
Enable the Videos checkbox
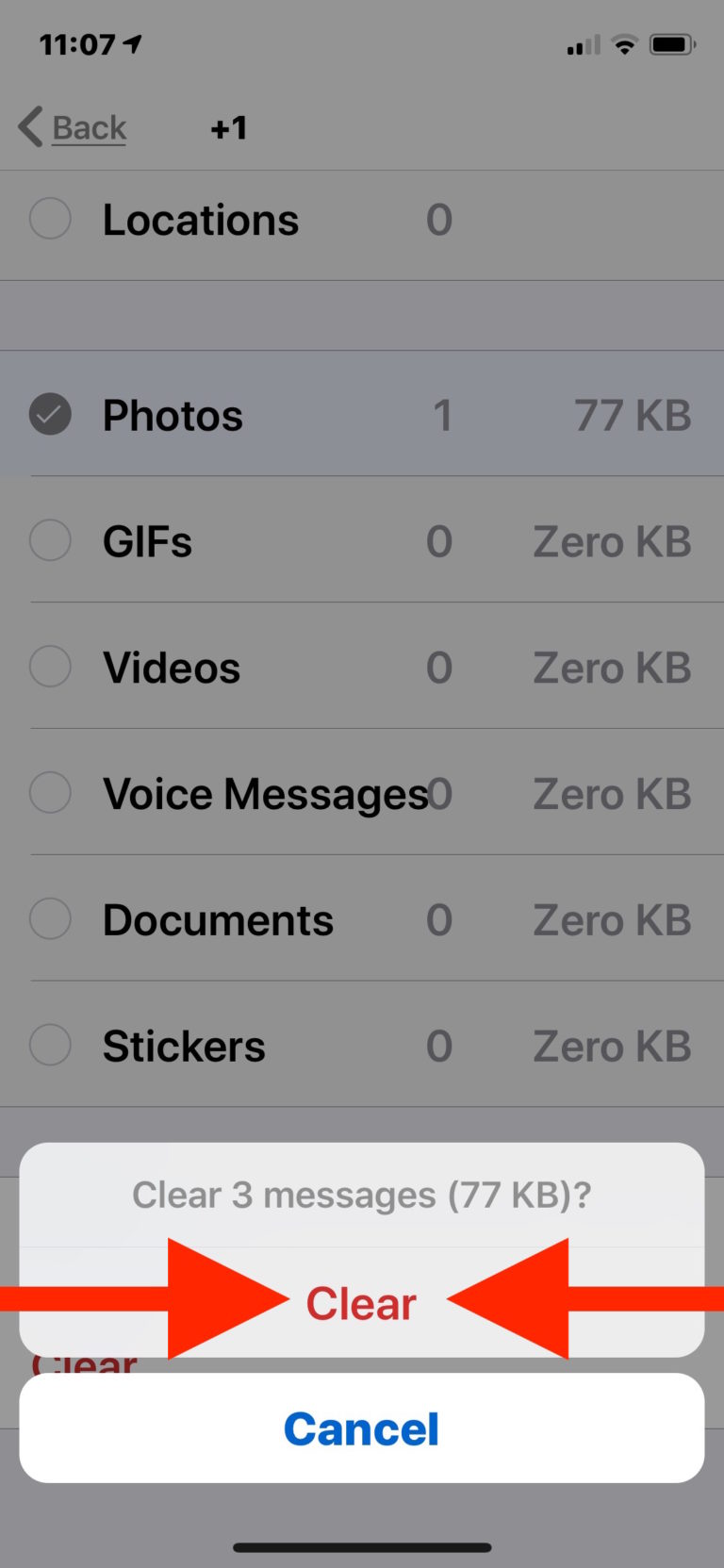click(x=50, y=667)
